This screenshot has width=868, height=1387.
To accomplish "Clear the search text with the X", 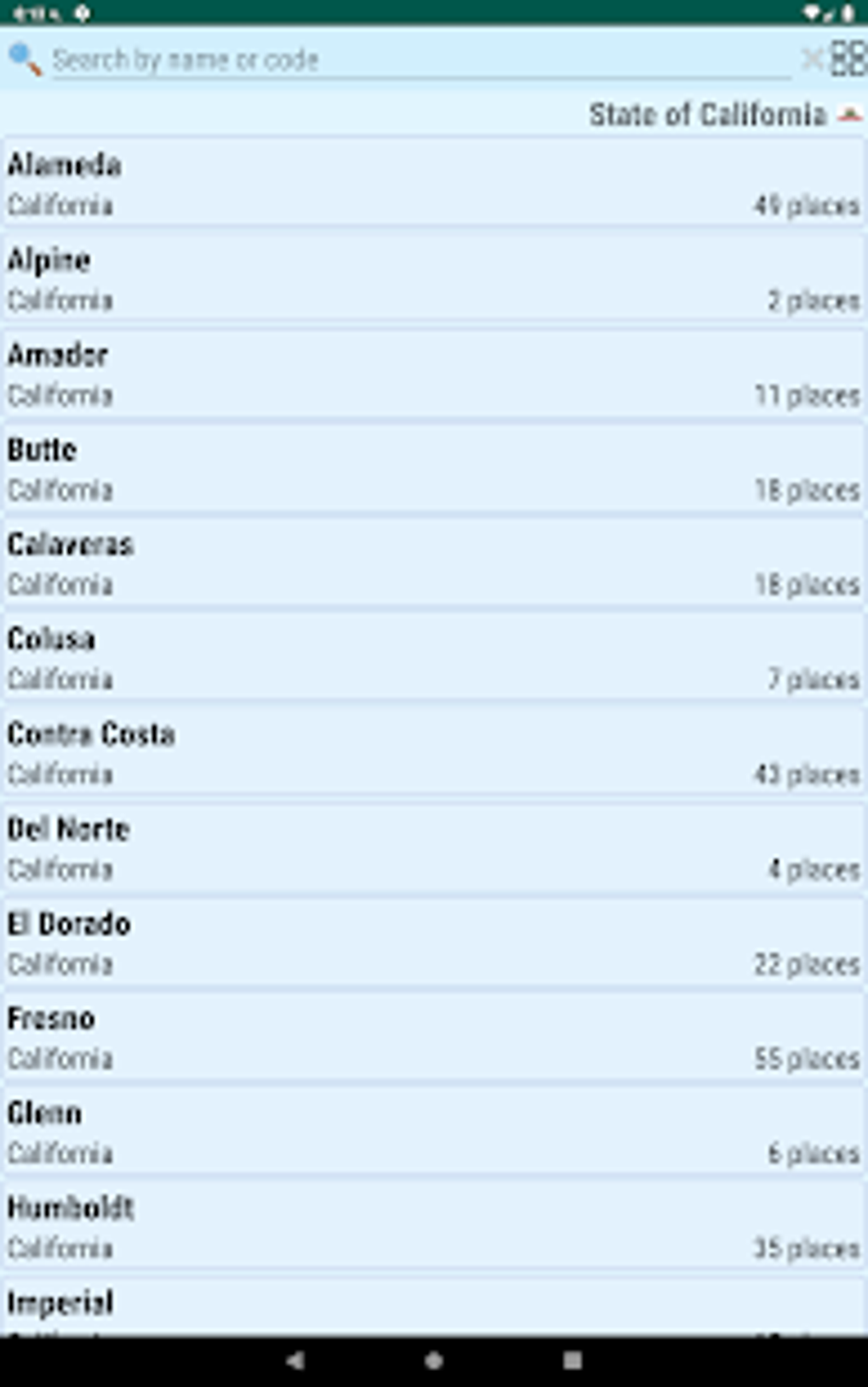I will (x=811, y=59).
